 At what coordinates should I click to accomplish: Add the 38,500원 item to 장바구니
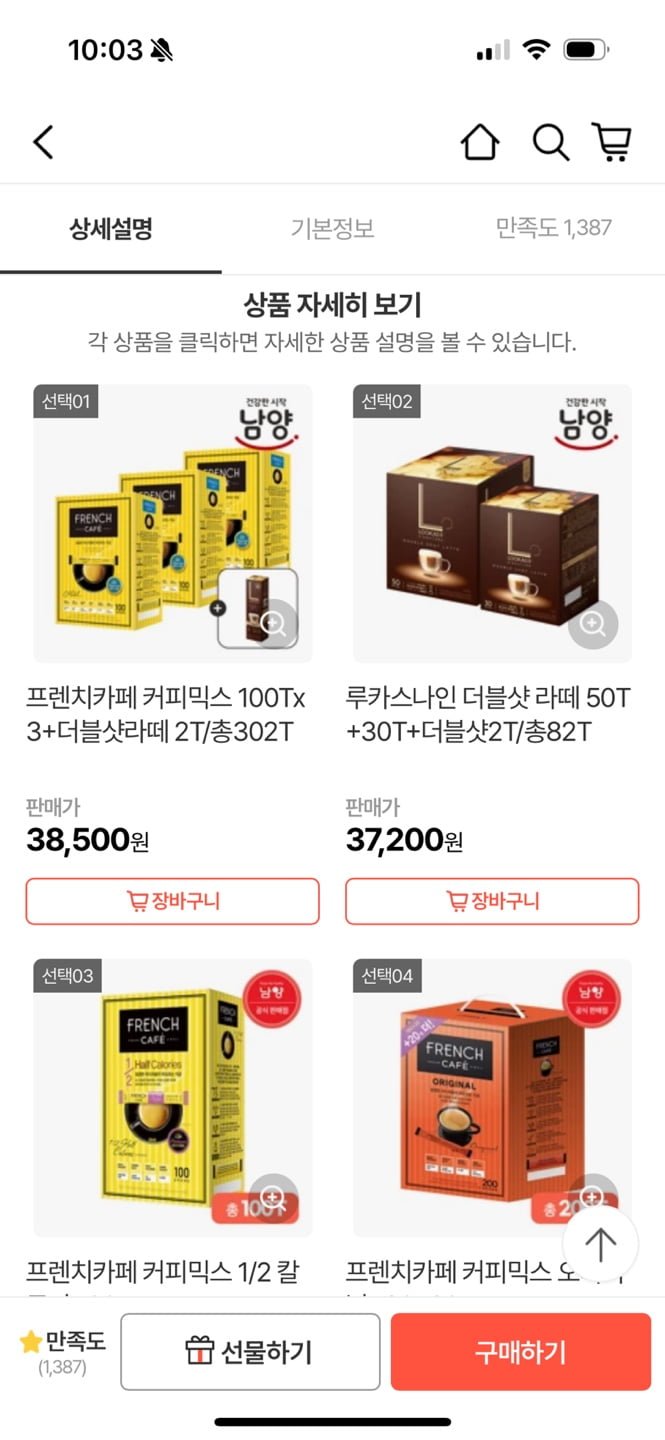click(x=173, y=901)
